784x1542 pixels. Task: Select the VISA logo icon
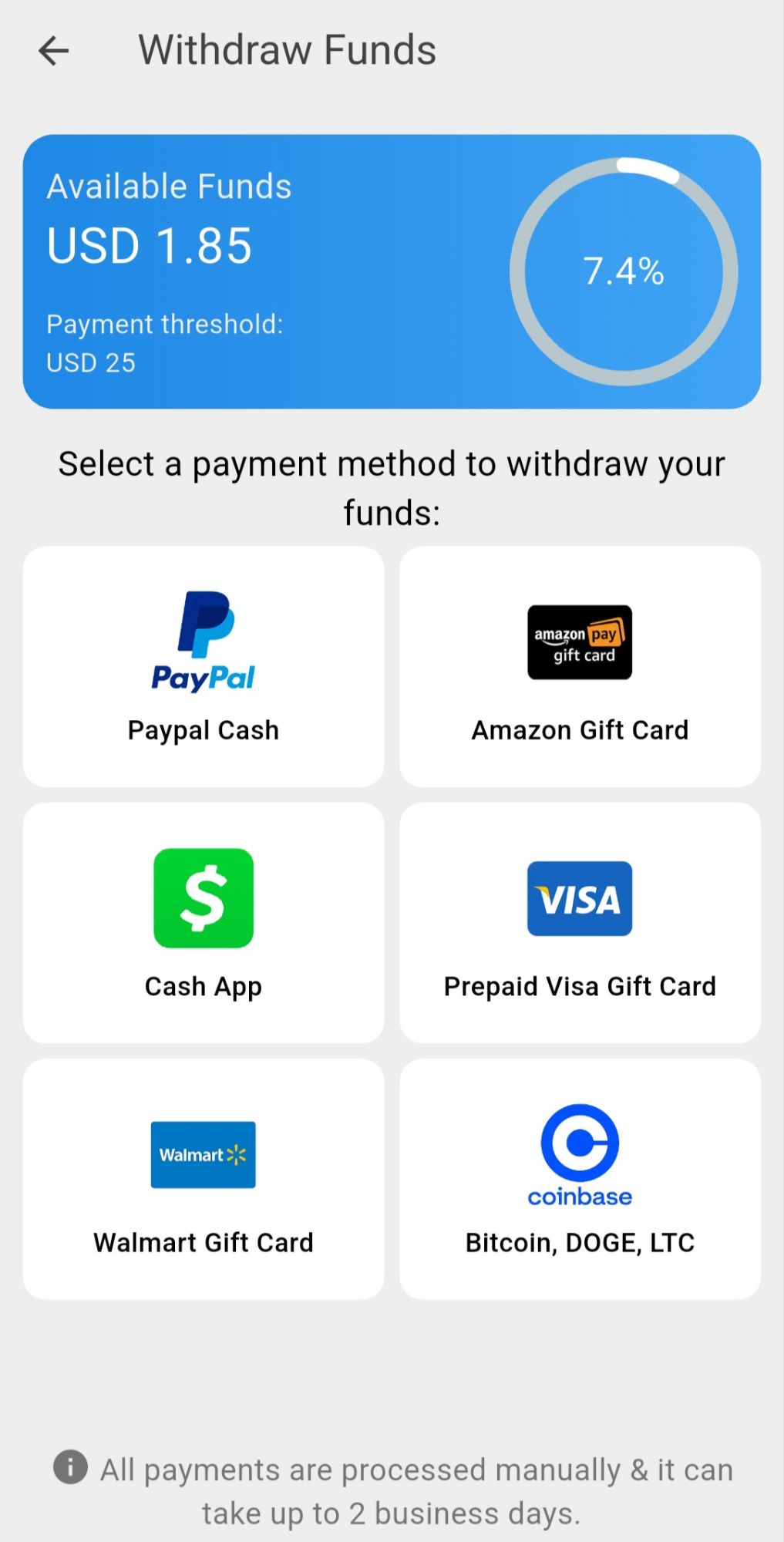point(580,899)
